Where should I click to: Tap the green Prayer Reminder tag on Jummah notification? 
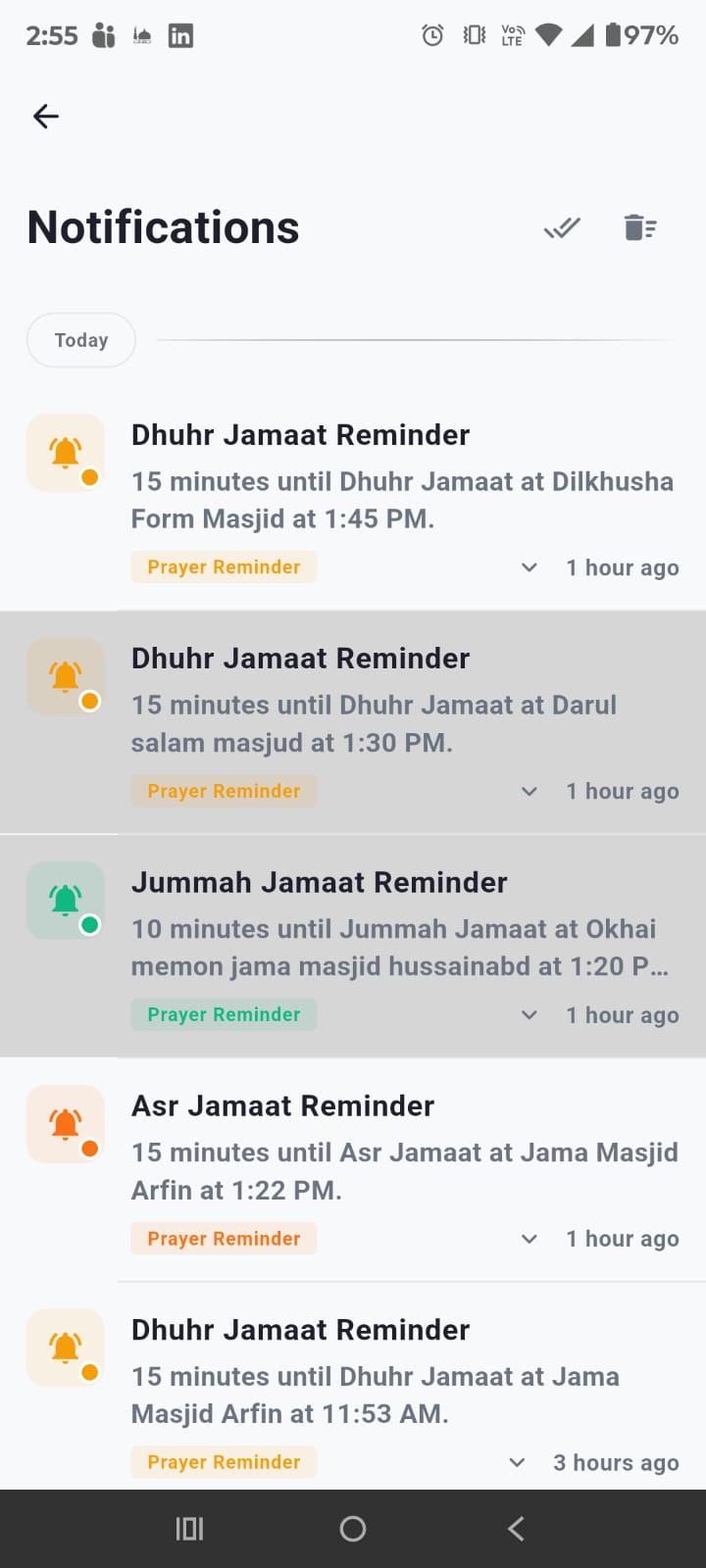click(x=224, y=1014)
